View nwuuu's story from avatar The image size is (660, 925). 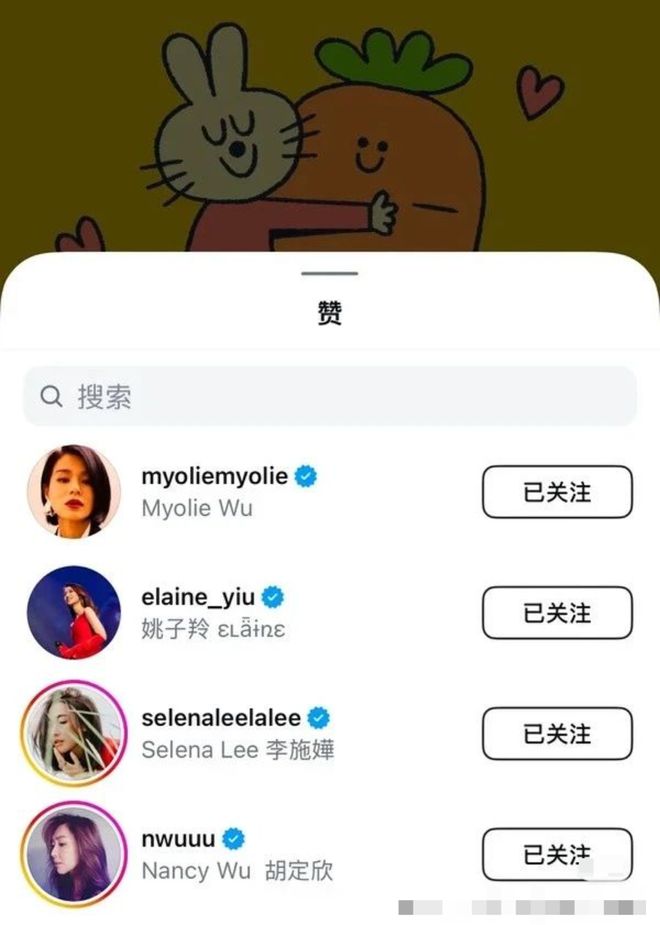click(73, 854)
